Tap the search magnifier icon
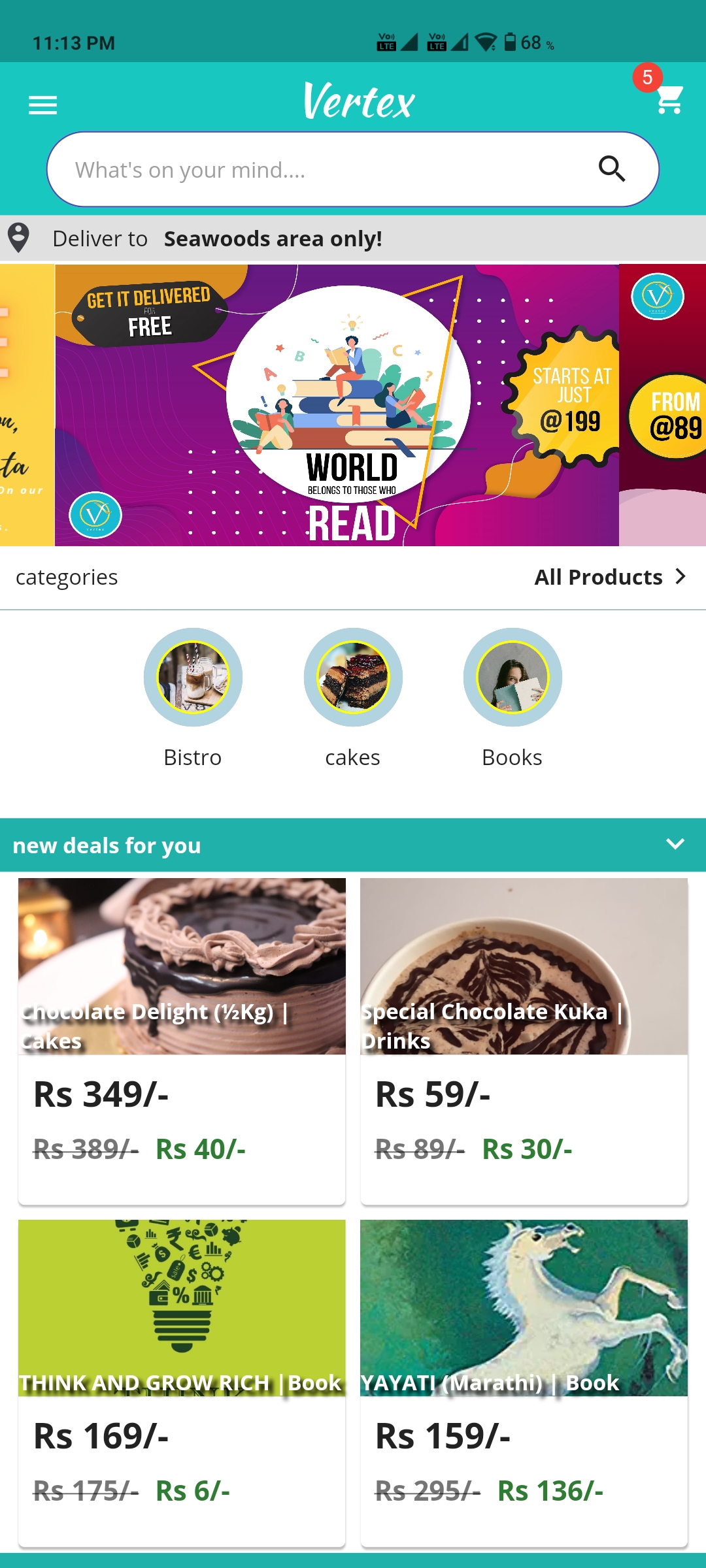 [612, 169]
